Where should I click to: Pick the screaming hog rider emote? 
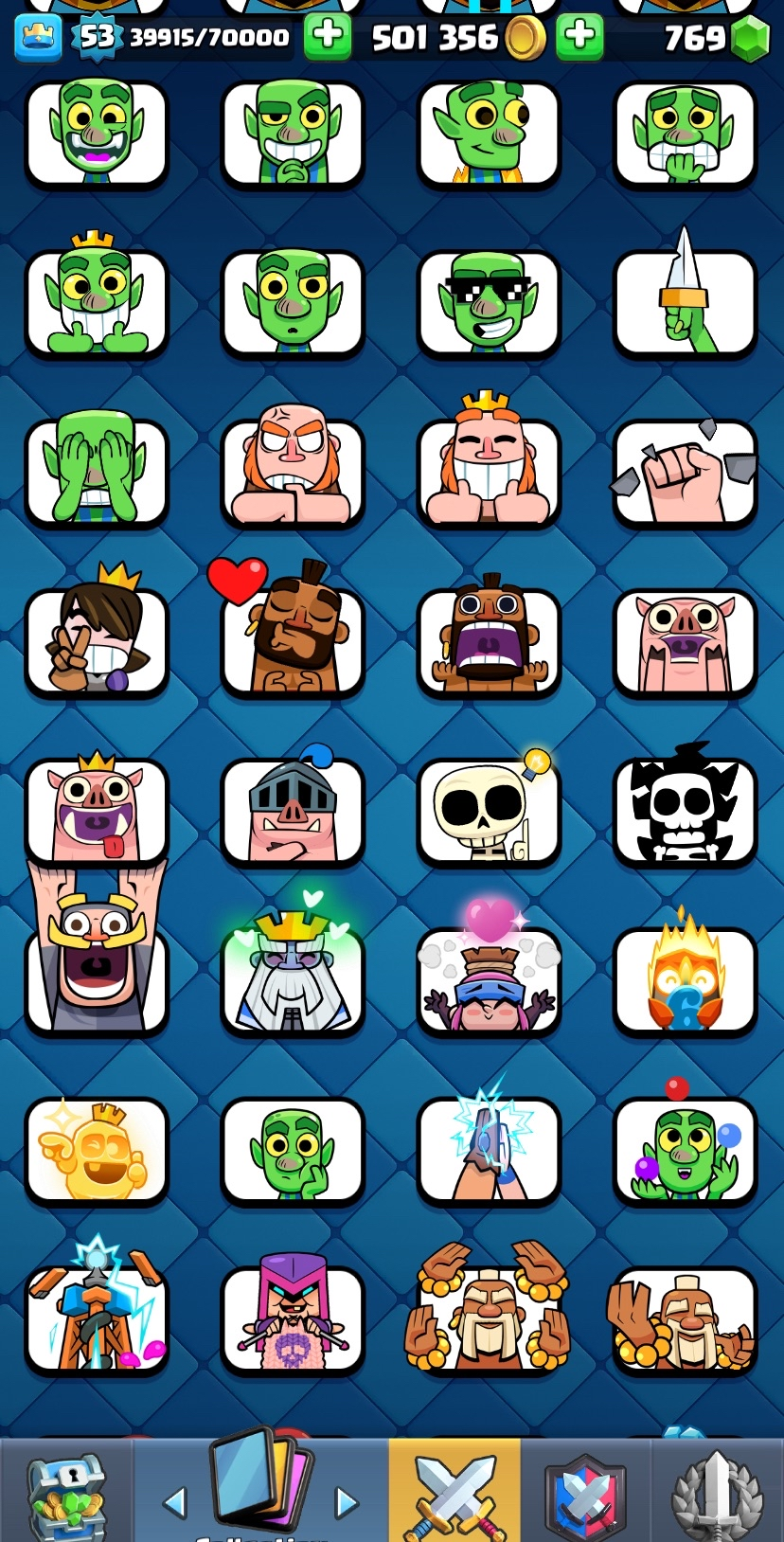489,641
